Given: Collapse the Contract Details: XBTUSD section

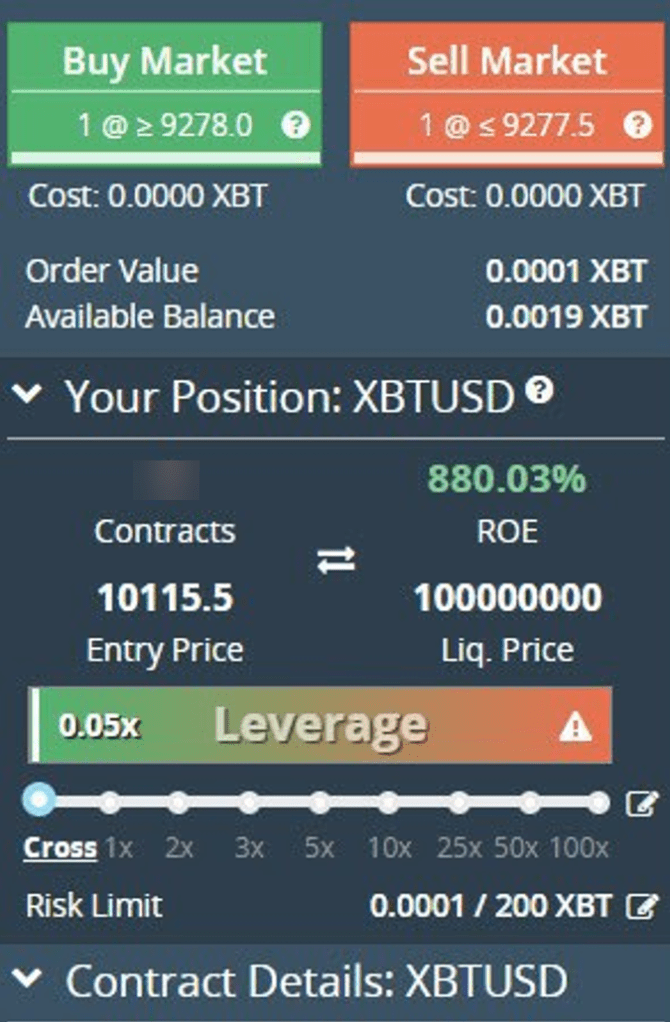Looking at the screenshot, I should point(31,982).
